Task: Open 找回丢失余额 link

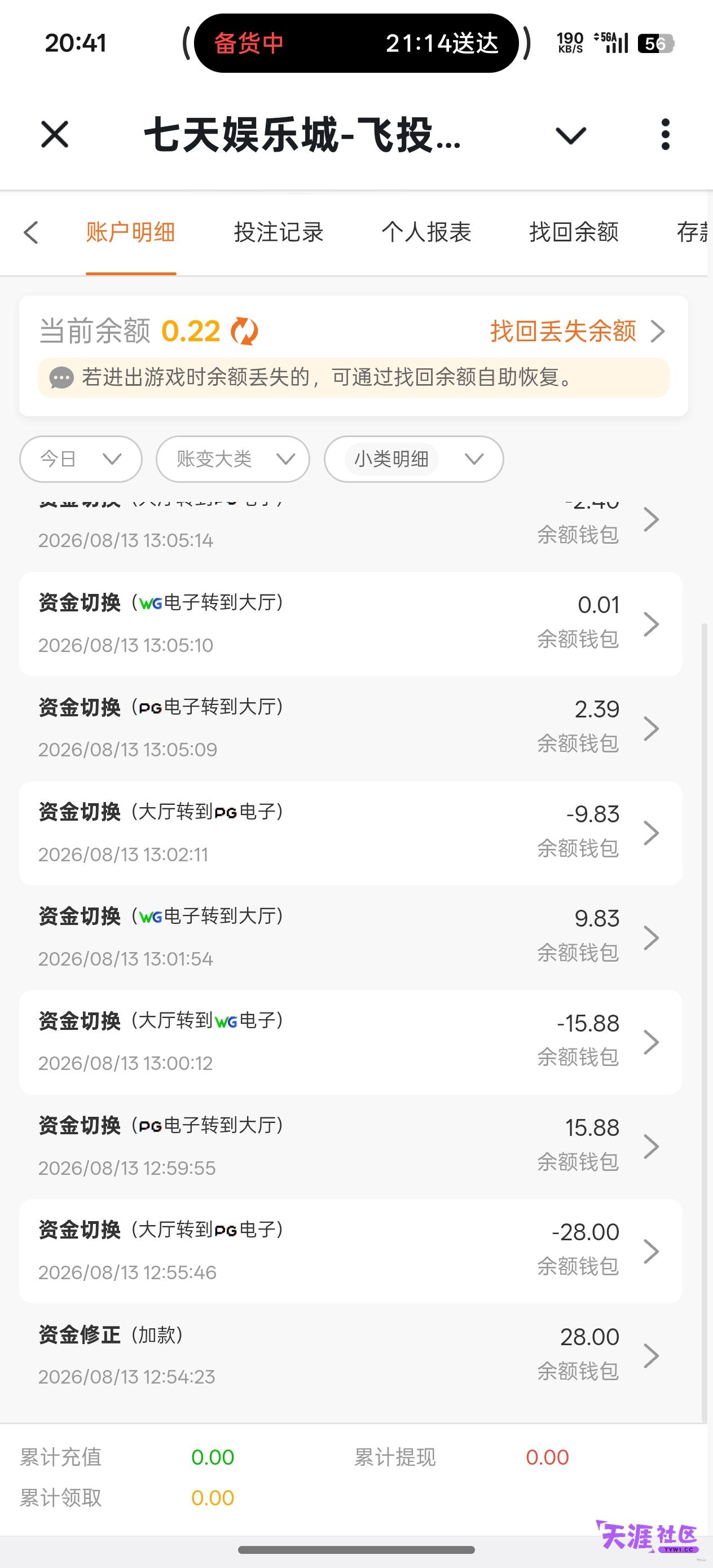Action: 578,332
